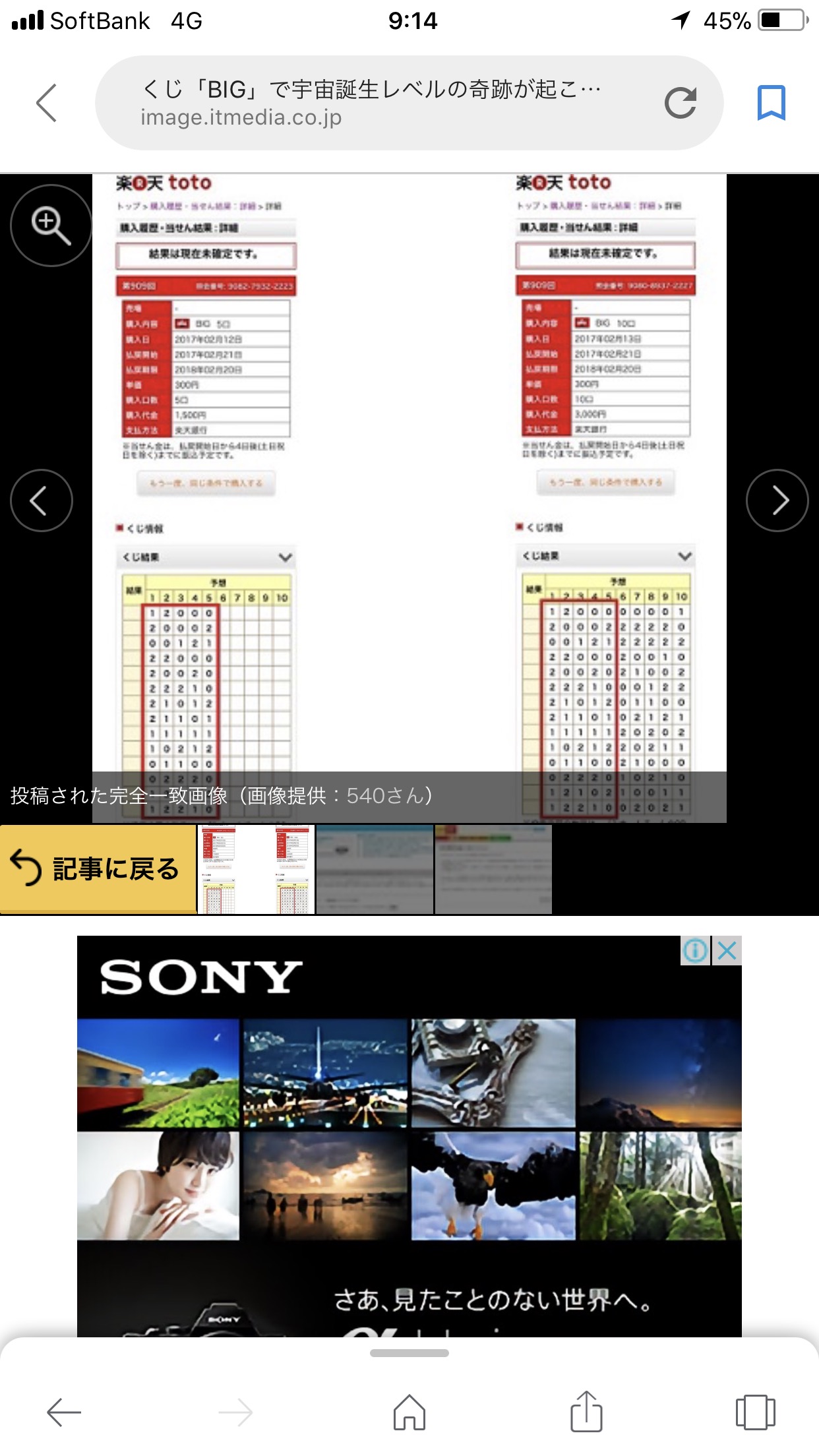Select the third gallery thumbnail
Viewport: 819px width, 1456px height.
493,869
